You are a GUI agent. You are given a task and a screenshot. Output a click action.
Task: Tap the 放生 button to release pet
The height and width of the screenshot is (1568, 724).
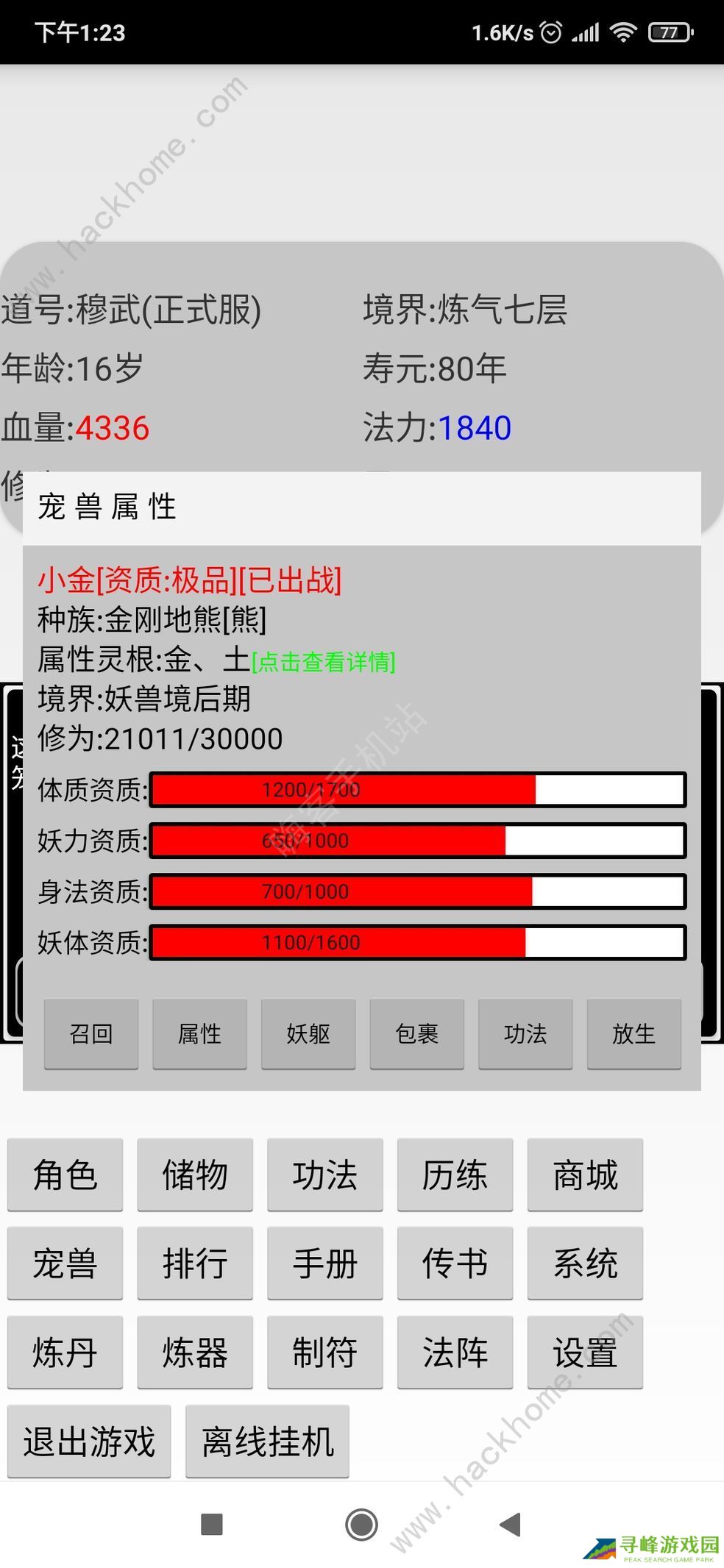point(633,1033)
